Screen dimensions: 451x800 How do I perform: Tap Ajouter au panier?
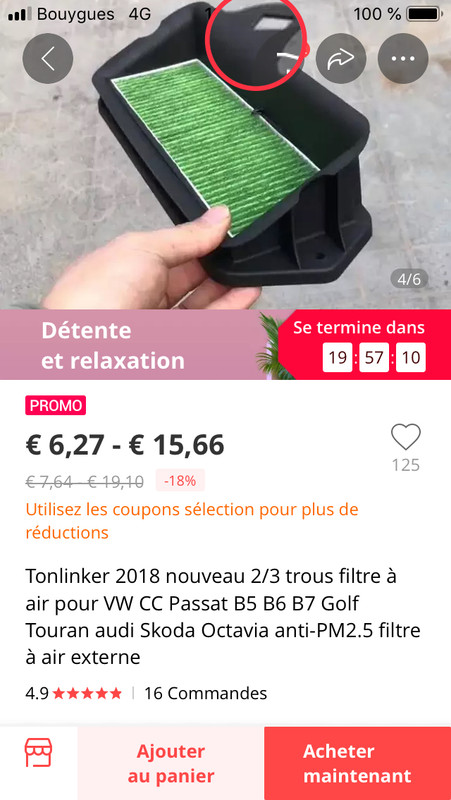tap(171, 763)
